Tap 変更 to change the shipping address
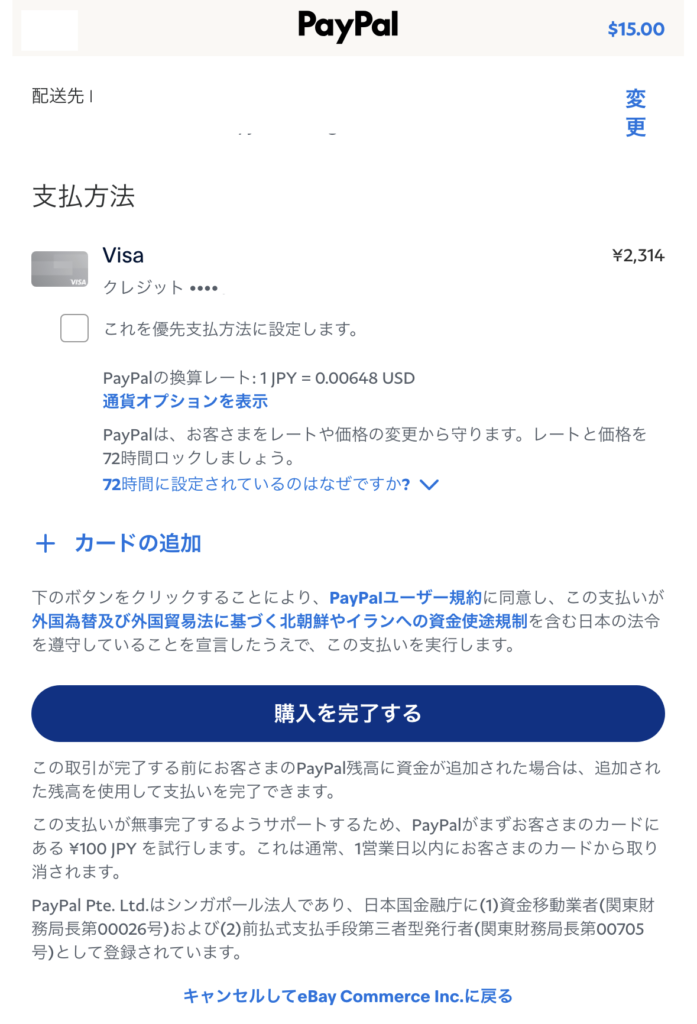The width and height of the screenshot is (697, 1024). (635, 113)
